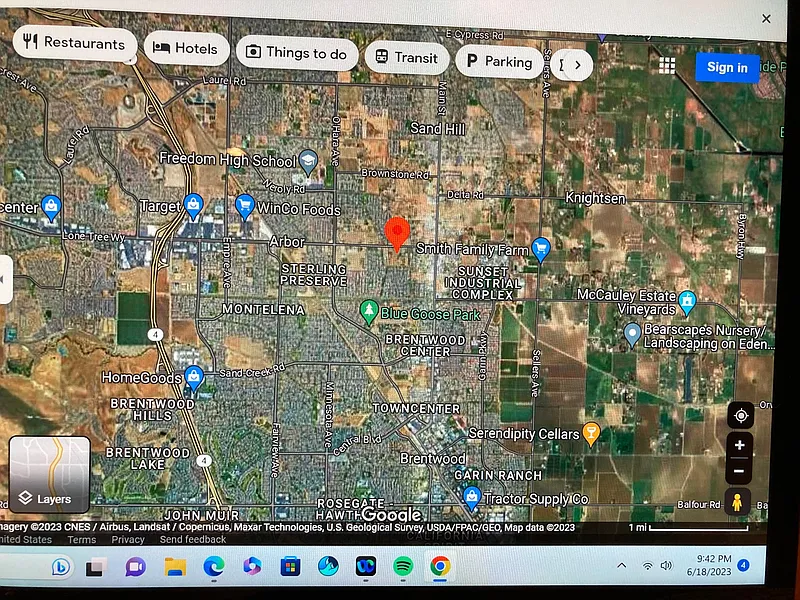Image resolution: width=800 pixels, height=600 pixels.
Task: Open Spotify from the taskbar
Action: (403, 567)
